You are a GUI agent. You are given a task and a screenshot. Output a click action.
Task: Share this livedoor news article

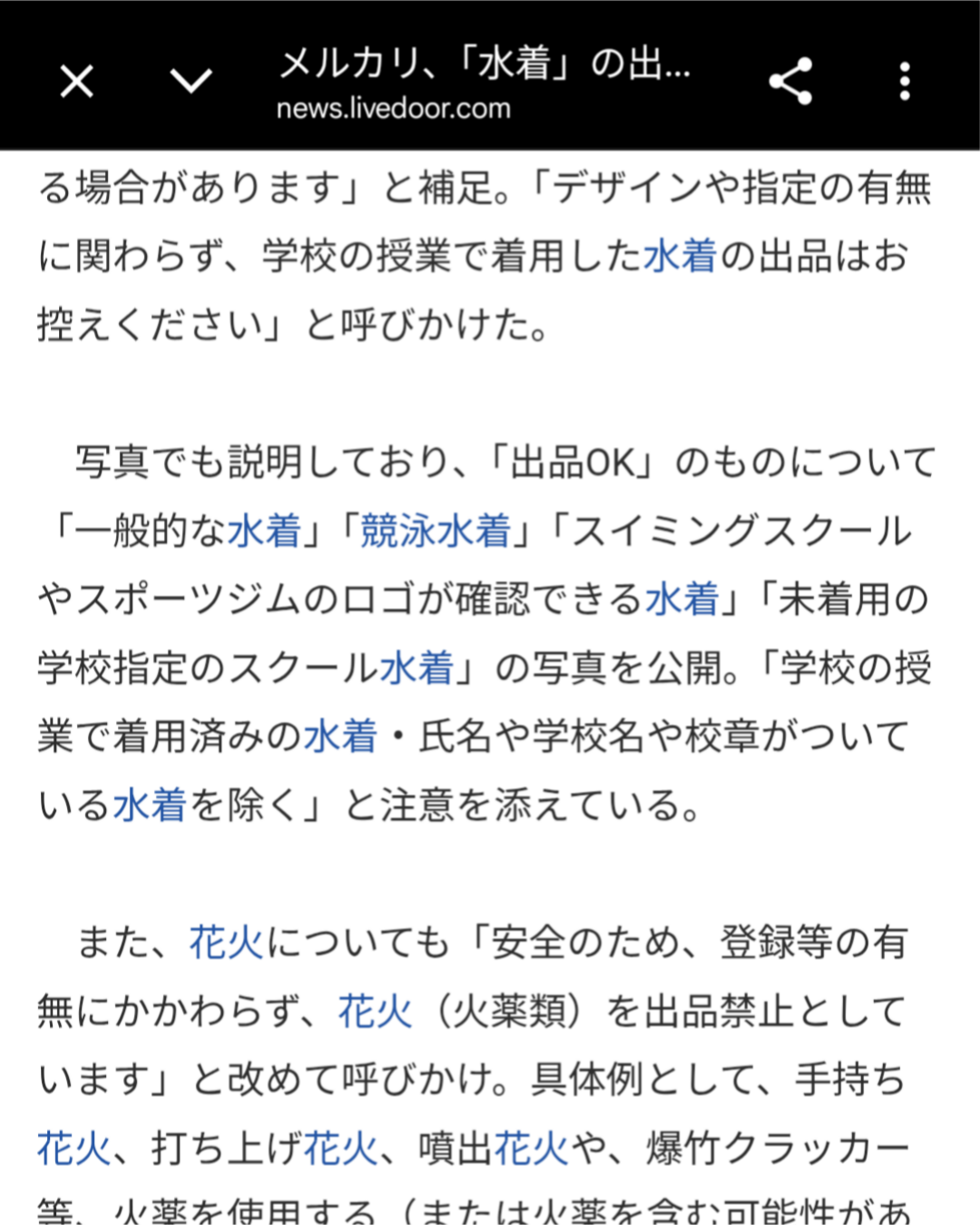click(790, 82)
